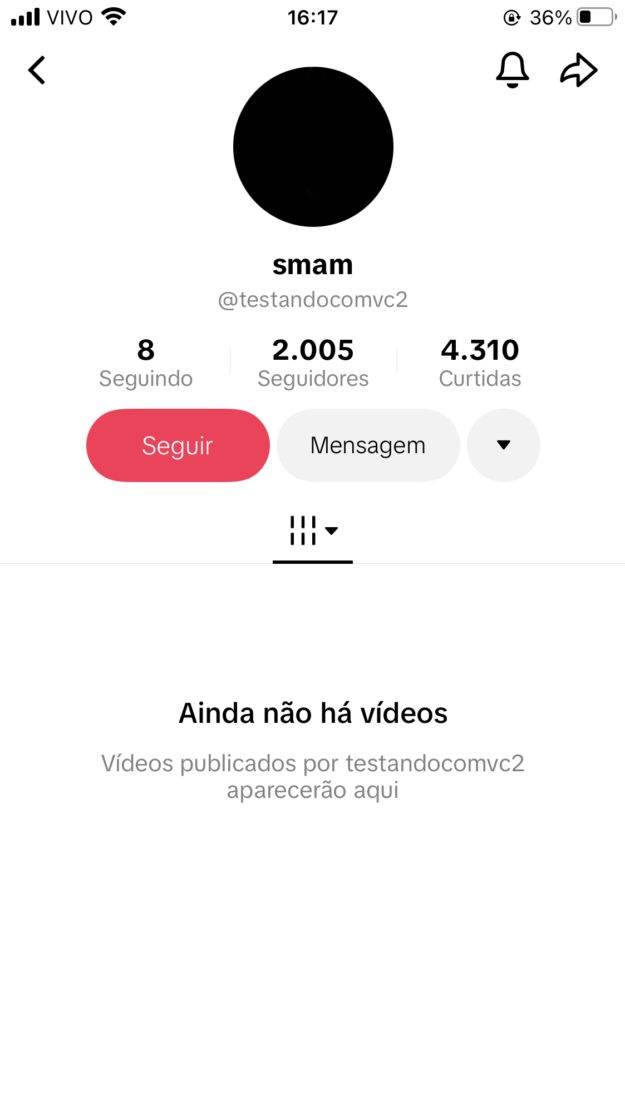This screenshot has height=1111, width=625.
Task: Share this profile
Action: [578, 70]
